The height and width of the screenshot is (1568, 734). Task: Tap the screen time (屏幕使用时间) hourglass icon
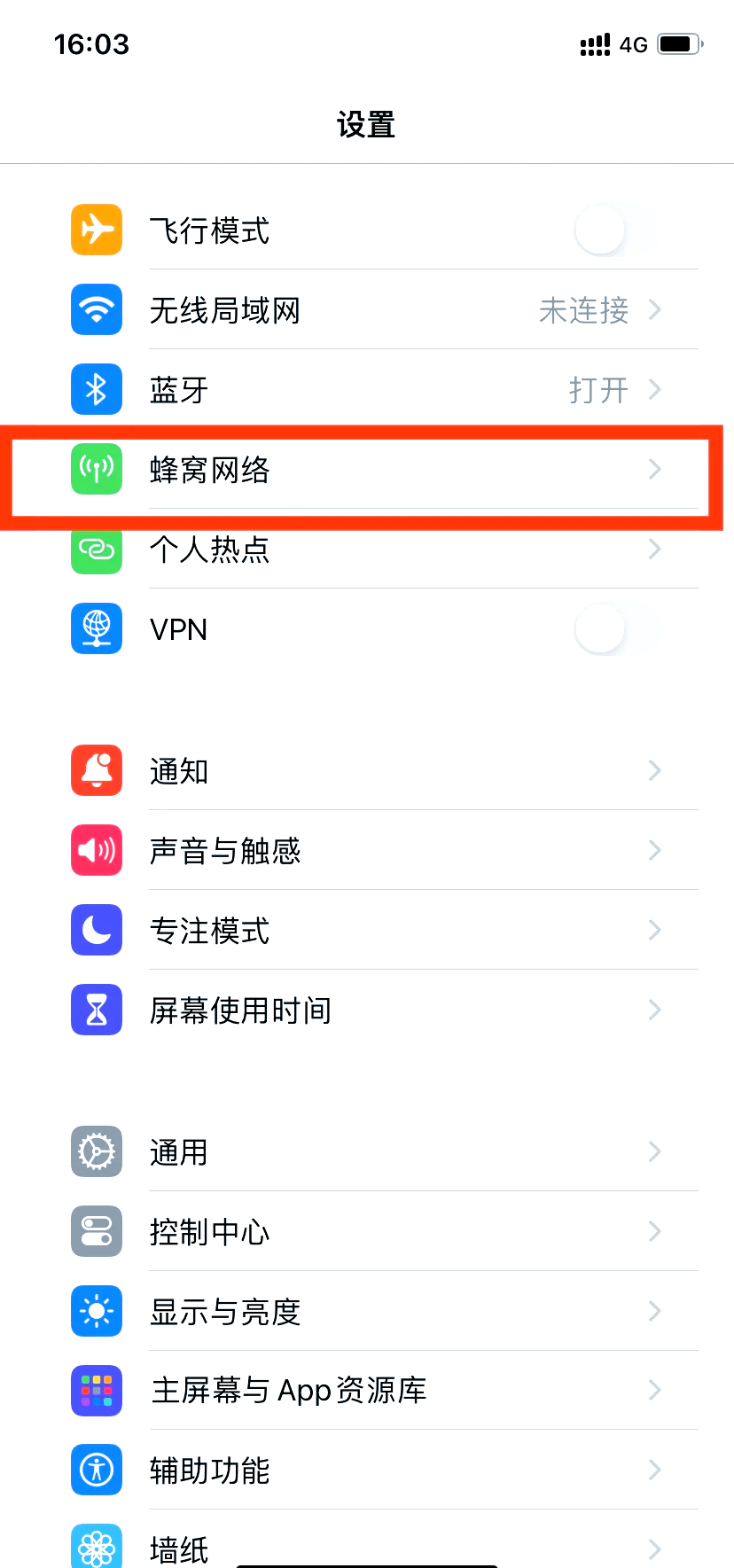96,1010
